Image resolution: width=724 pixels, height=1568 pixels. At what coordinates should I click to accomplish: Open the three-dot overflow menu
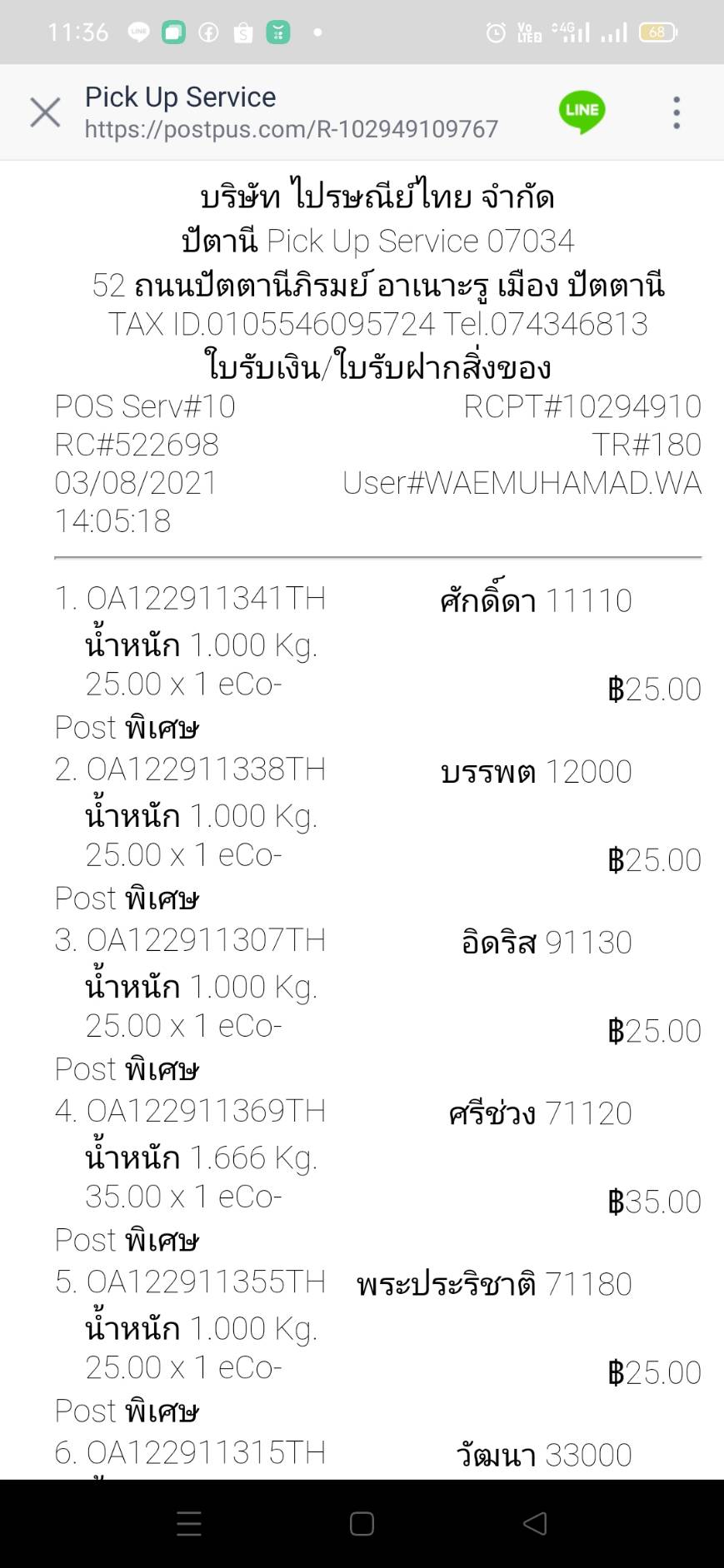(x=677, y=112)
